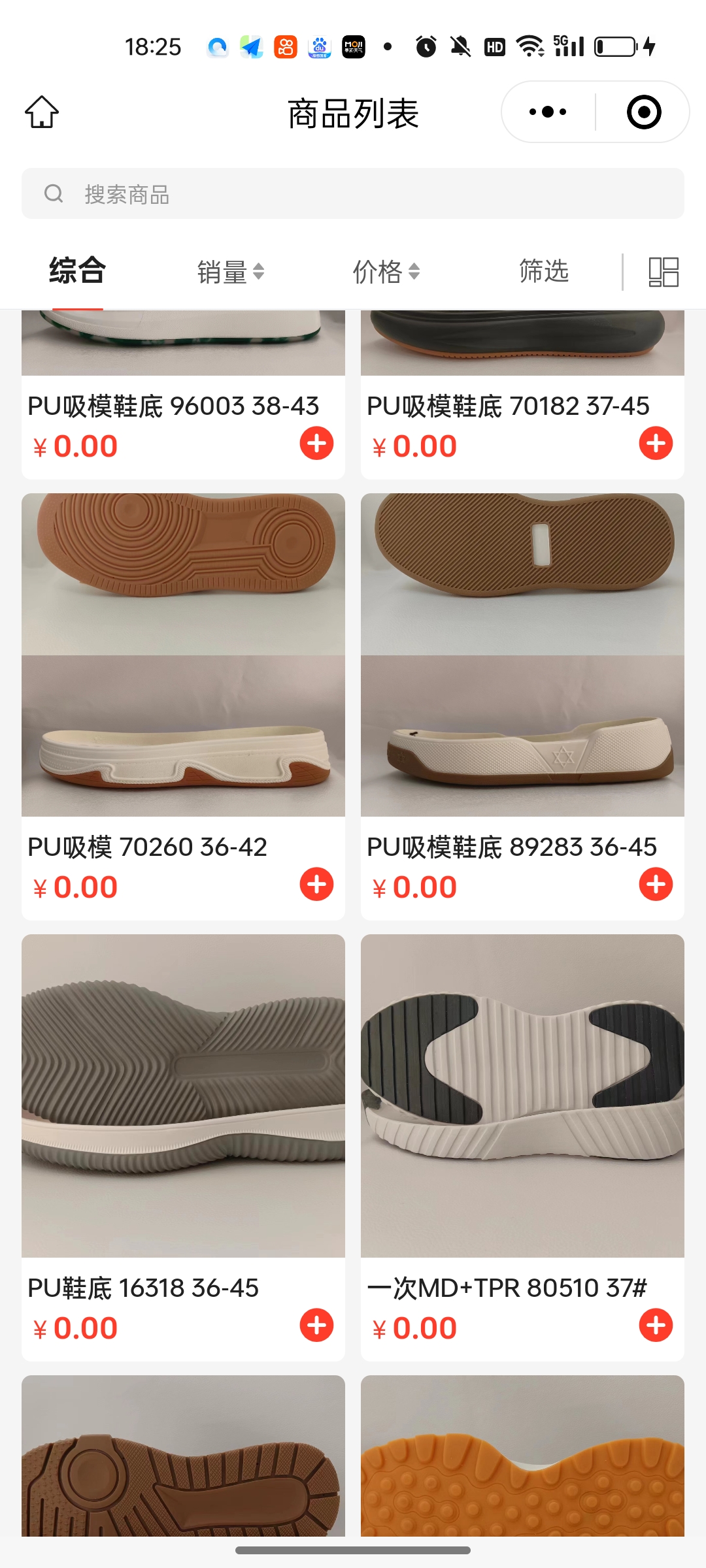Add PU吸模 70260 36-42 to cart

point(316,885)
